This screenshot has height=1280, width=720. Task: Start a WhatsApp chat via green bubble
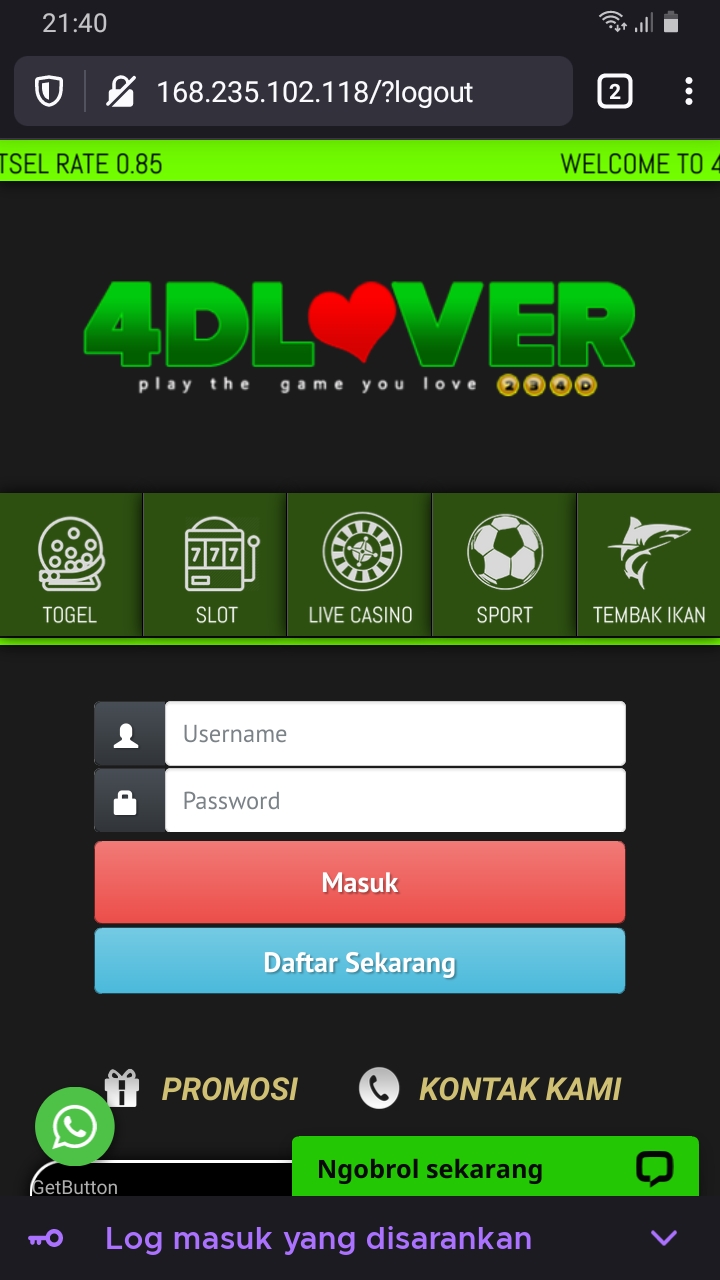75,1126
